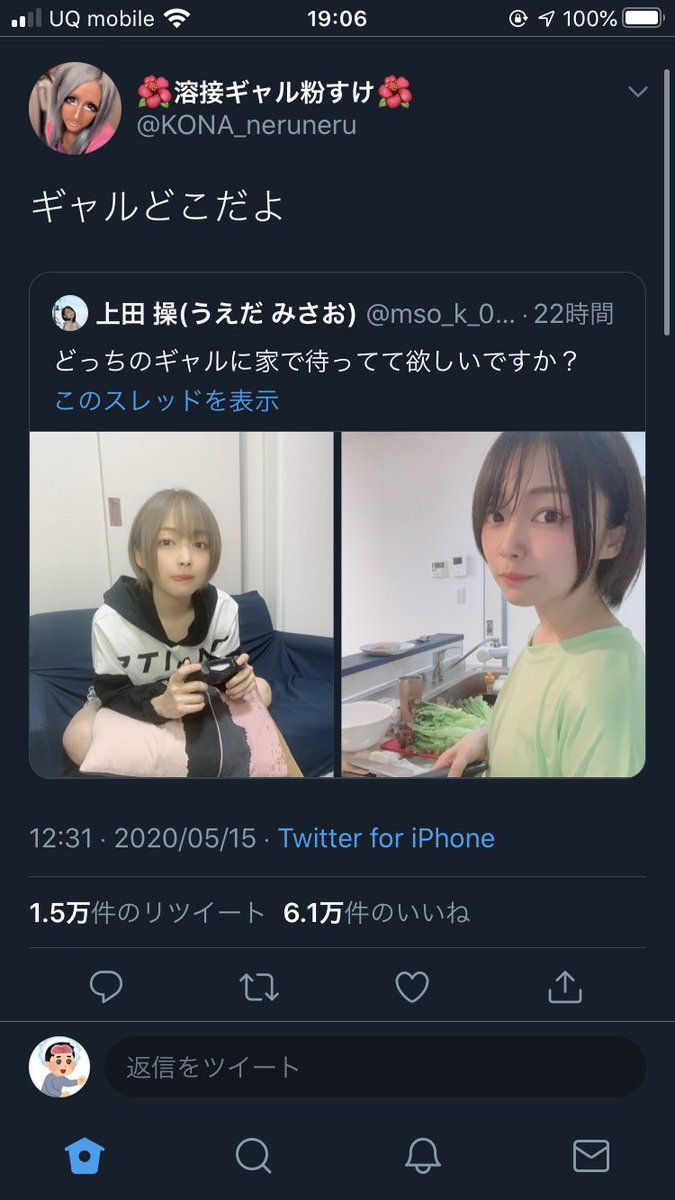Tap the このスレッドを表示 link
The image size is (675, 1200).
pyautogui.click(x=166, y=401)
